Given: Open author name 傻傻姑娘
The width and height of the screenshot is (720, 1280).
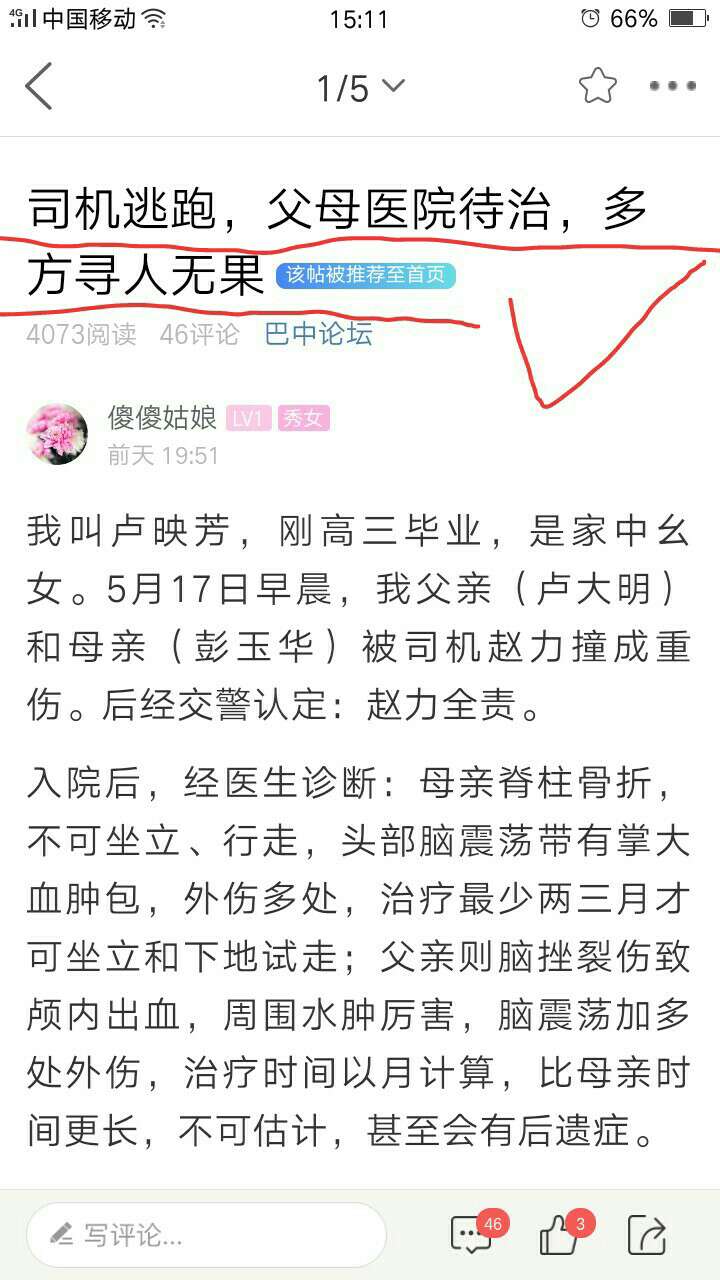Looking at the screenshot, I should point(162,417).
